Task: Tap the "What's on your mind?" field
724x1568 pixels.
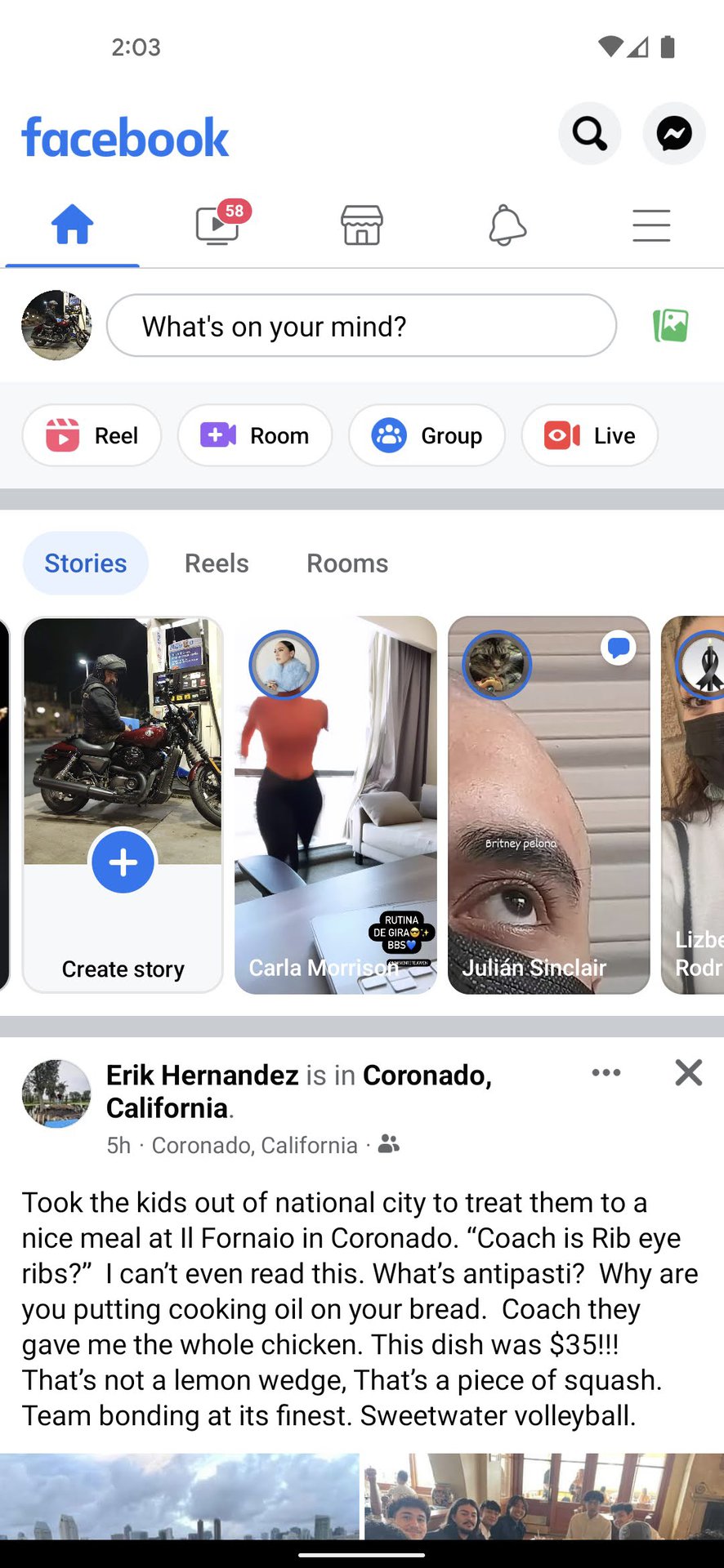Action: 361,326
